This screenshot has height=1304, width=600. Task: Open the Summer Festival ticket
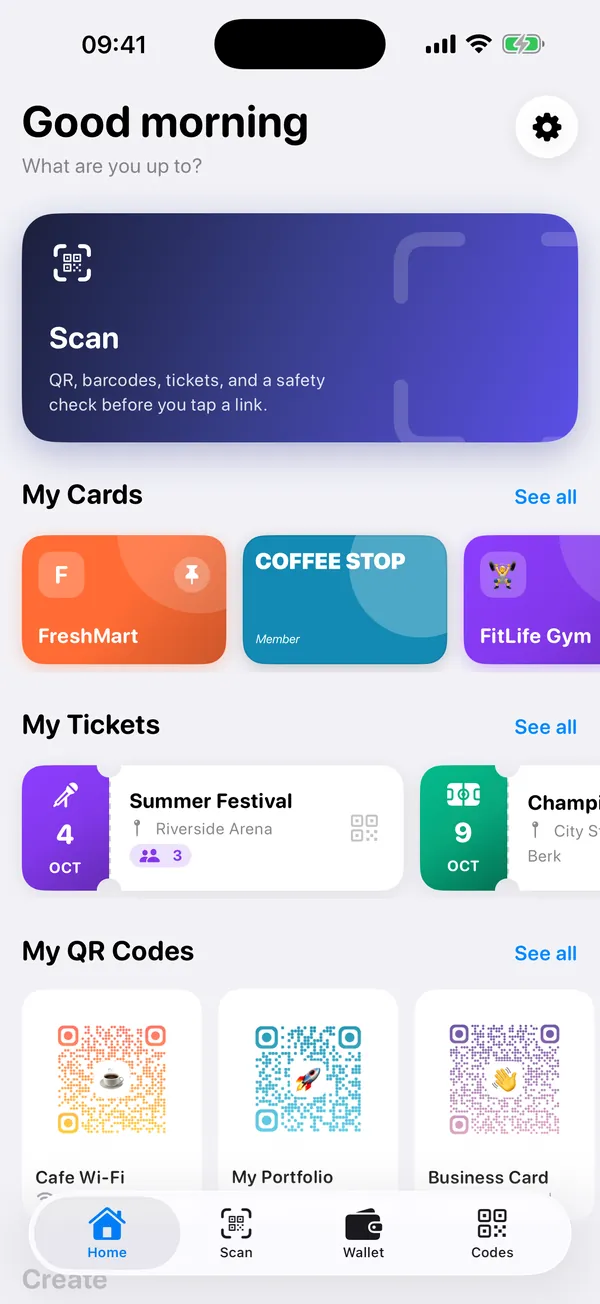[213, 828]
